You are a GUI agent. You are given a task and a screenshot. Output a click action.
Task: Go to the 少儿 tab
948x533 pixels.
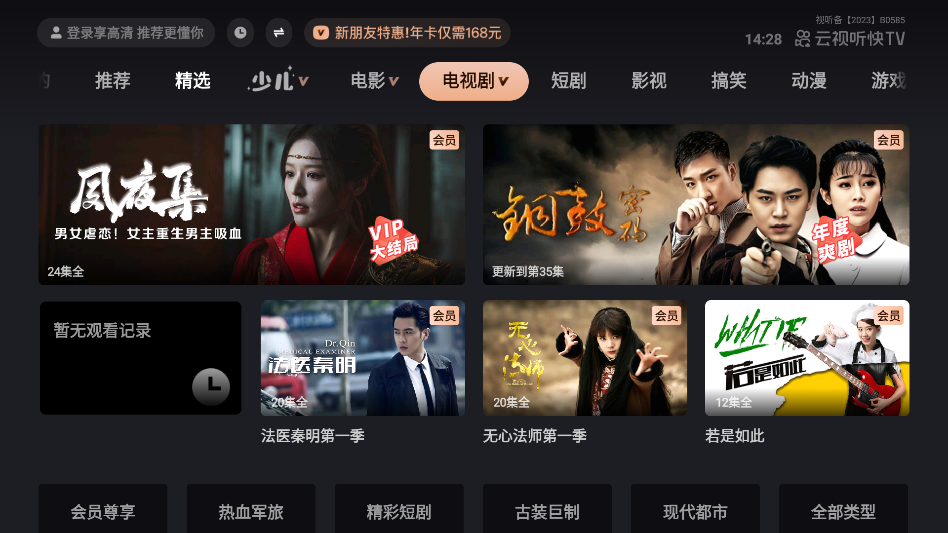278,81
